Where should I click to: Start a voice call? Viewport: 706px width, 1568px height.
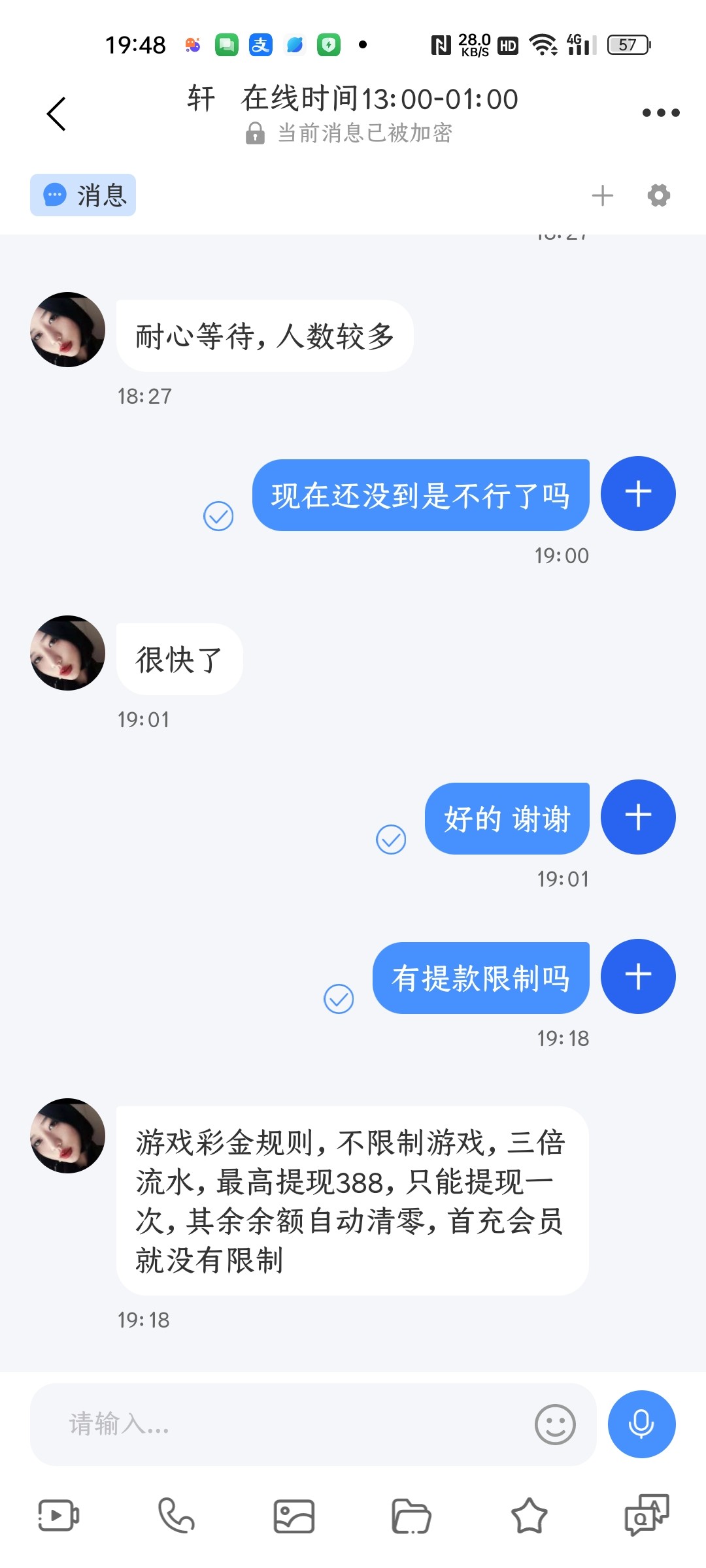(176, 1516)
